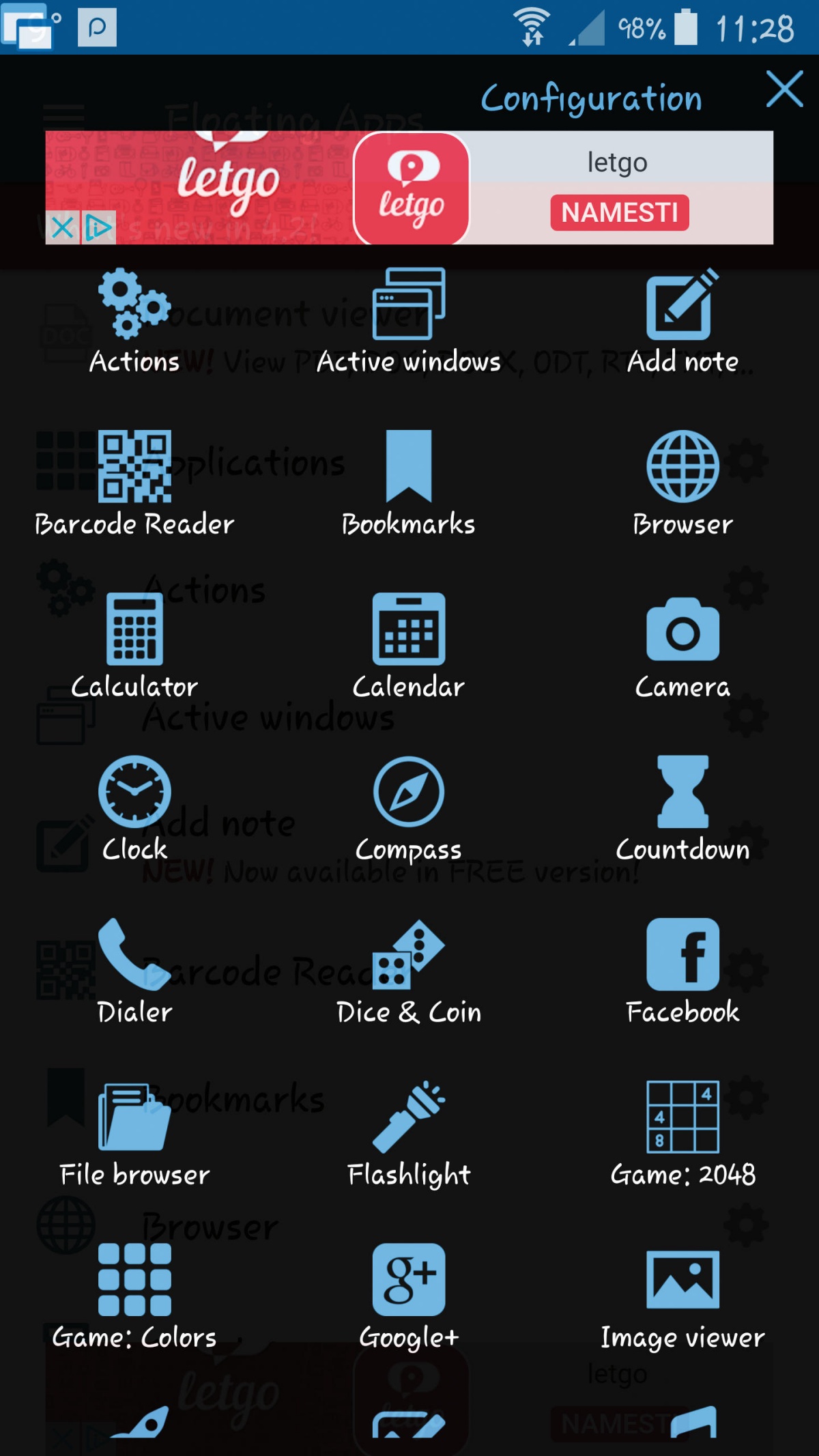Tap the NAMESTI button in letgo ad
Image resolution: width=819 pixels, height=1456 pixels.
(x=620, y=212)
